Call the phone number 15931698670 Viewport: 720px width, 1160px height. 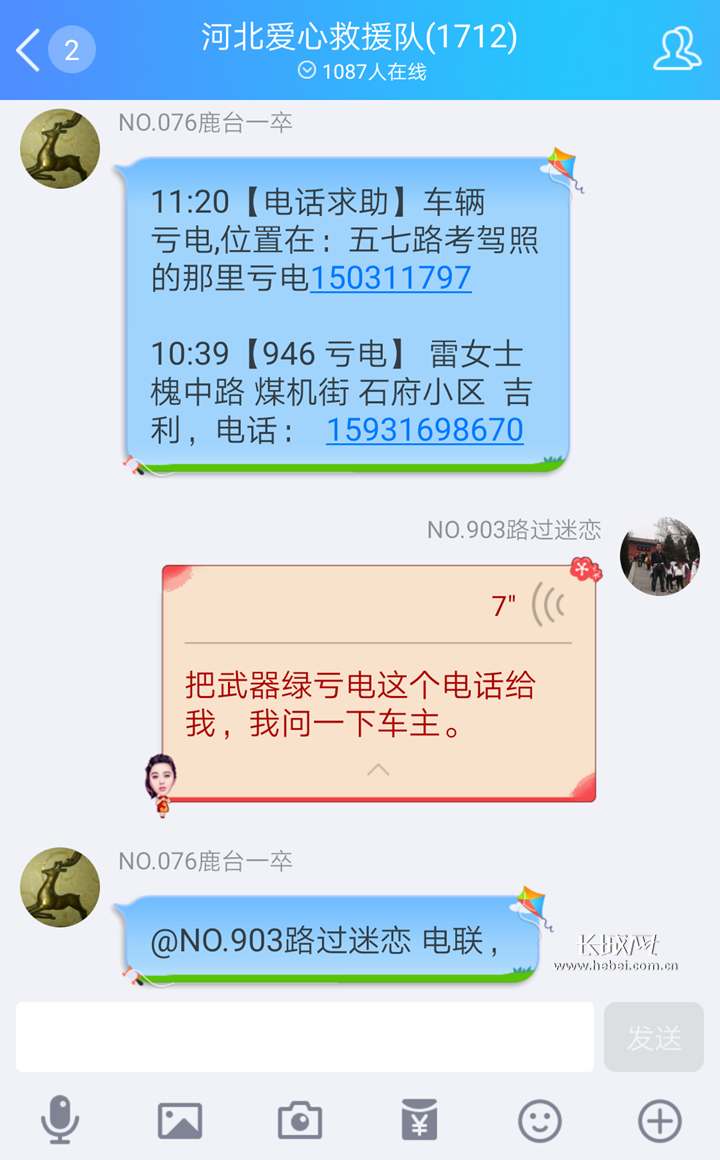click(x=424, y=430)
